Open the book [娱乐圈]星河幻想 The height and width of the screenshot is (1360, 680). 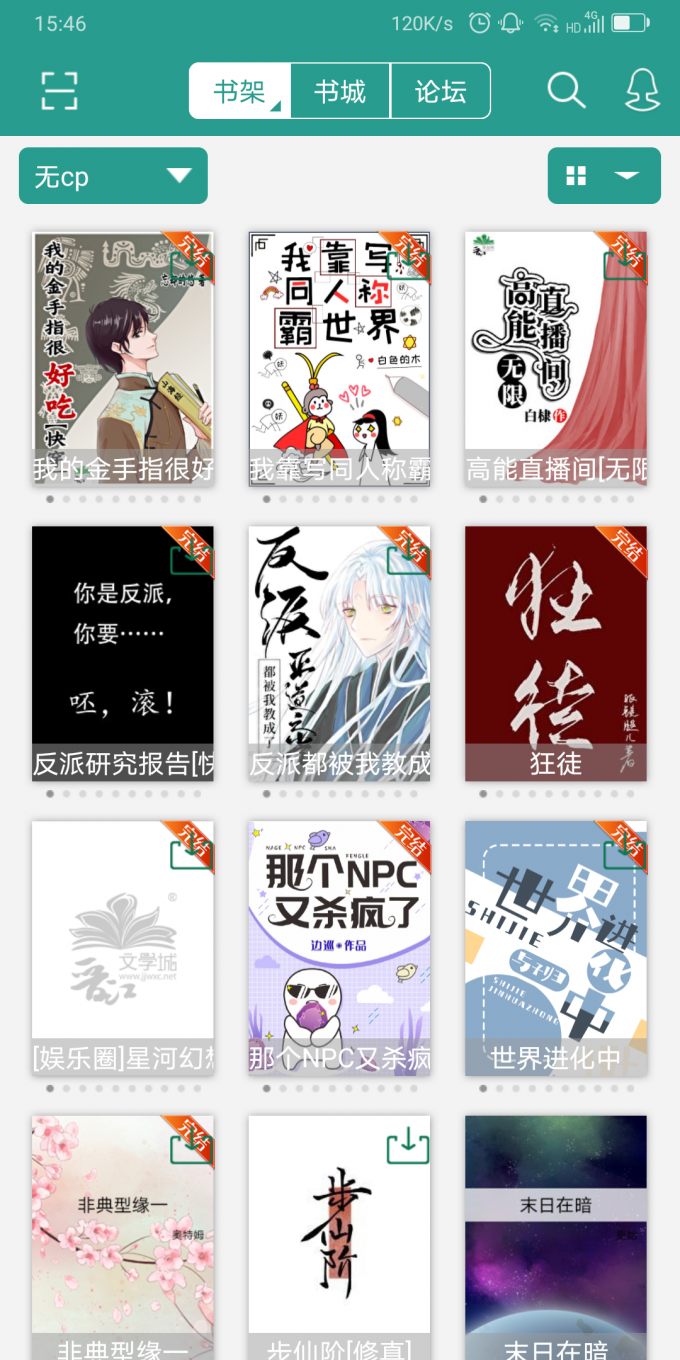point(123,947)
